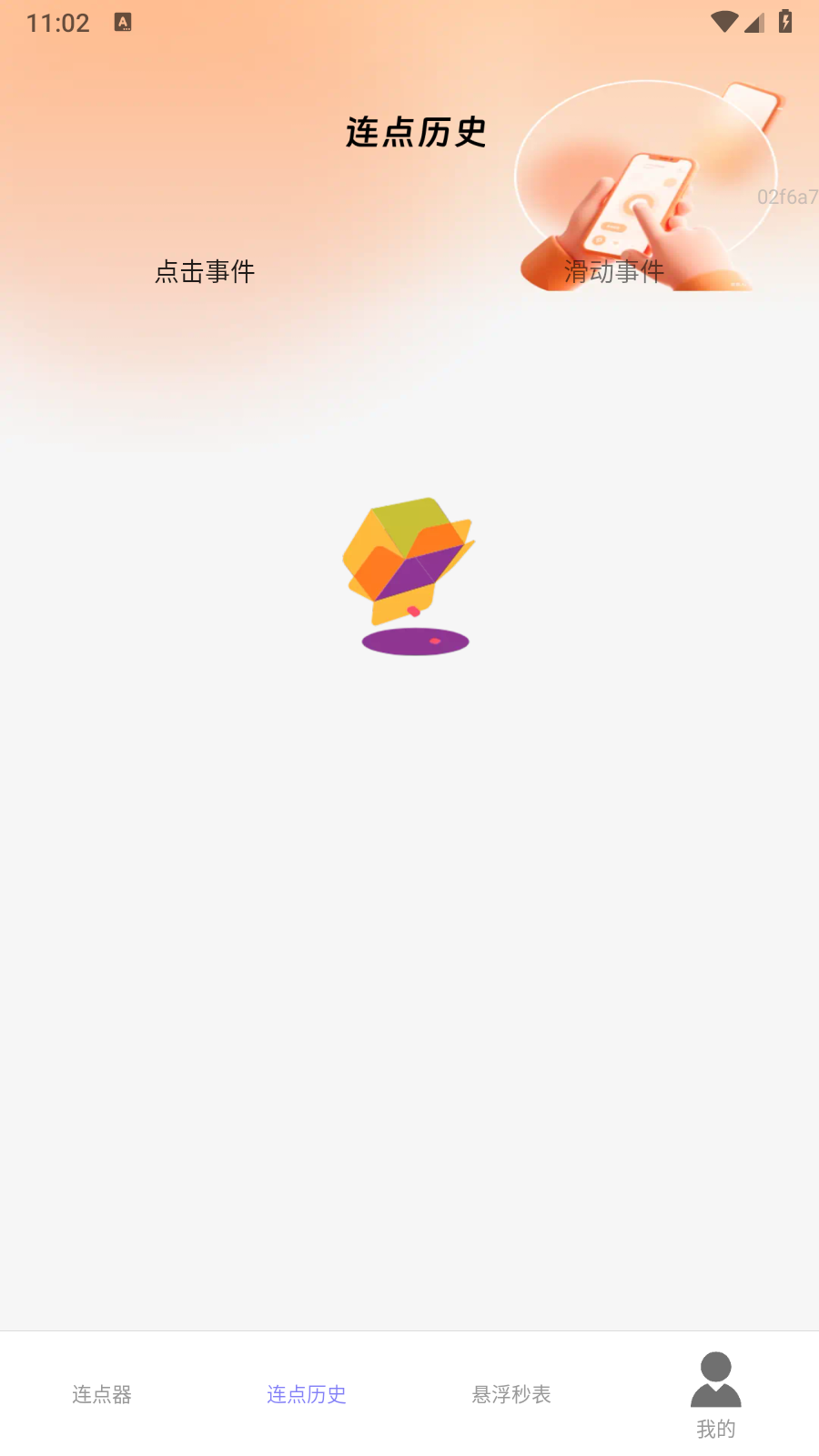The image size is (819, 1456).
Task: Switch to the 点击事件 tab
Action: click(205, 271)
